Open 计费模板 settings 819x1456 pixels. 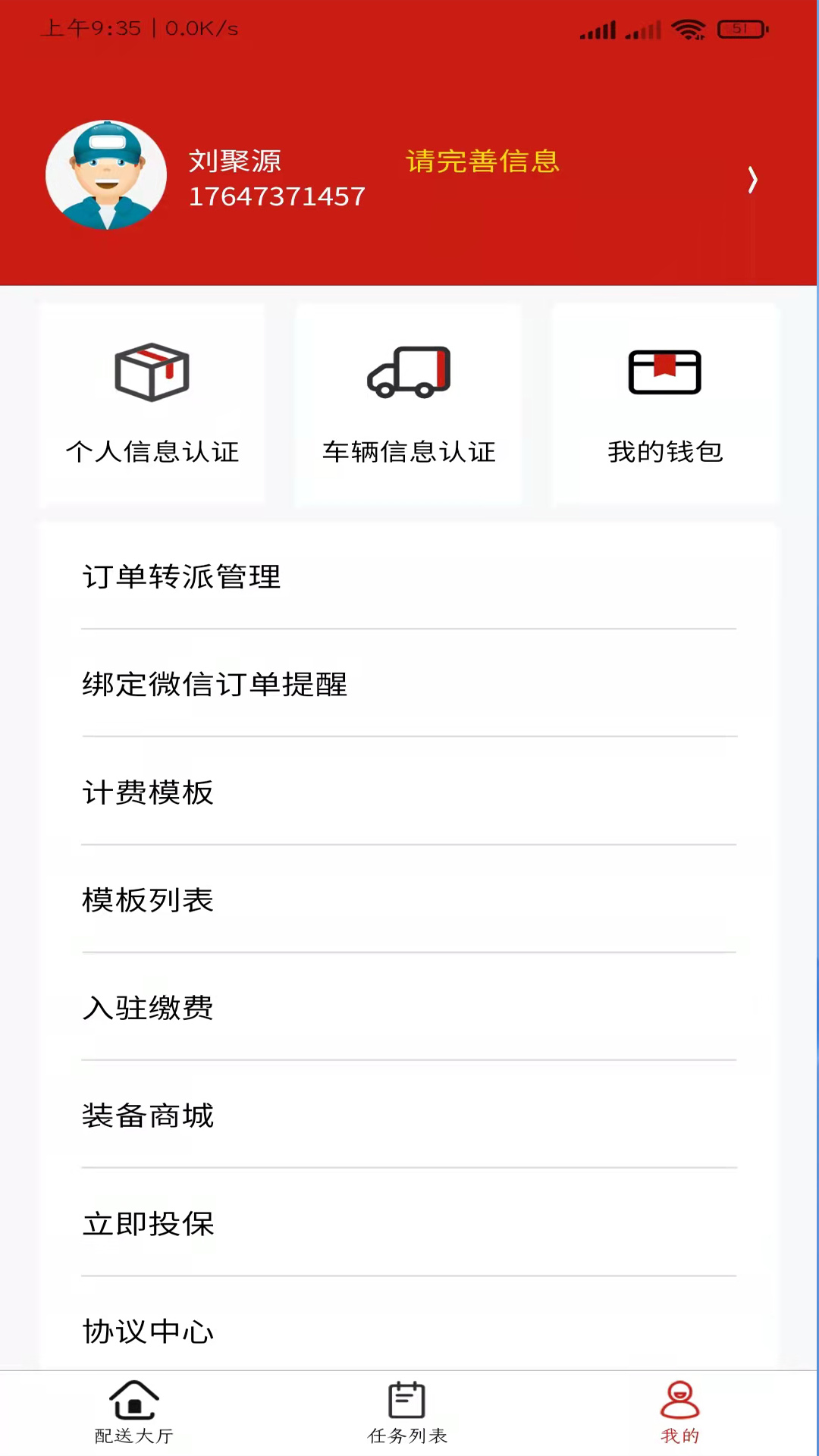point(409,792)
